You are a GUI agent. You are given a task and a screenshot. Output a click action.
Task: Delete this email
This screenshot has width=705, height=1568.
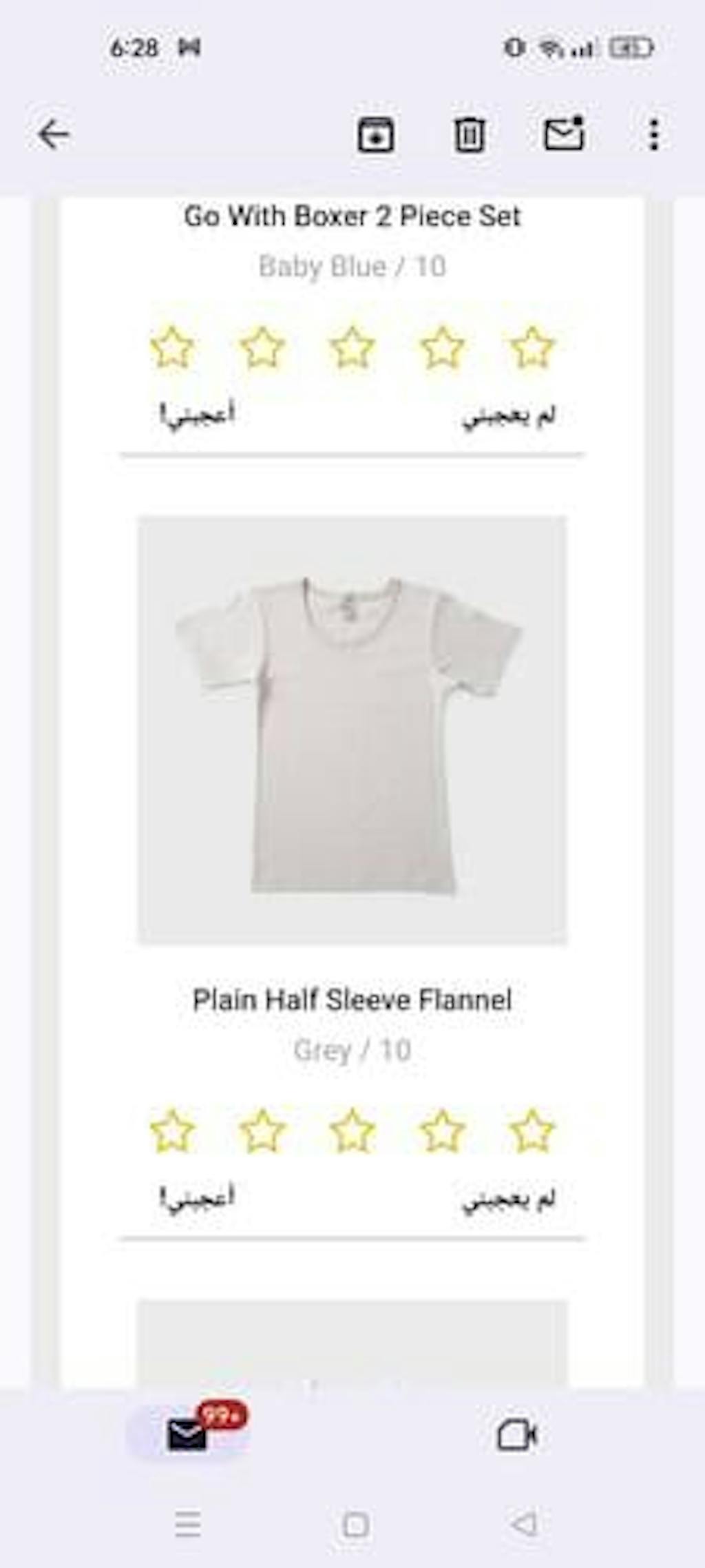point(469,134)
